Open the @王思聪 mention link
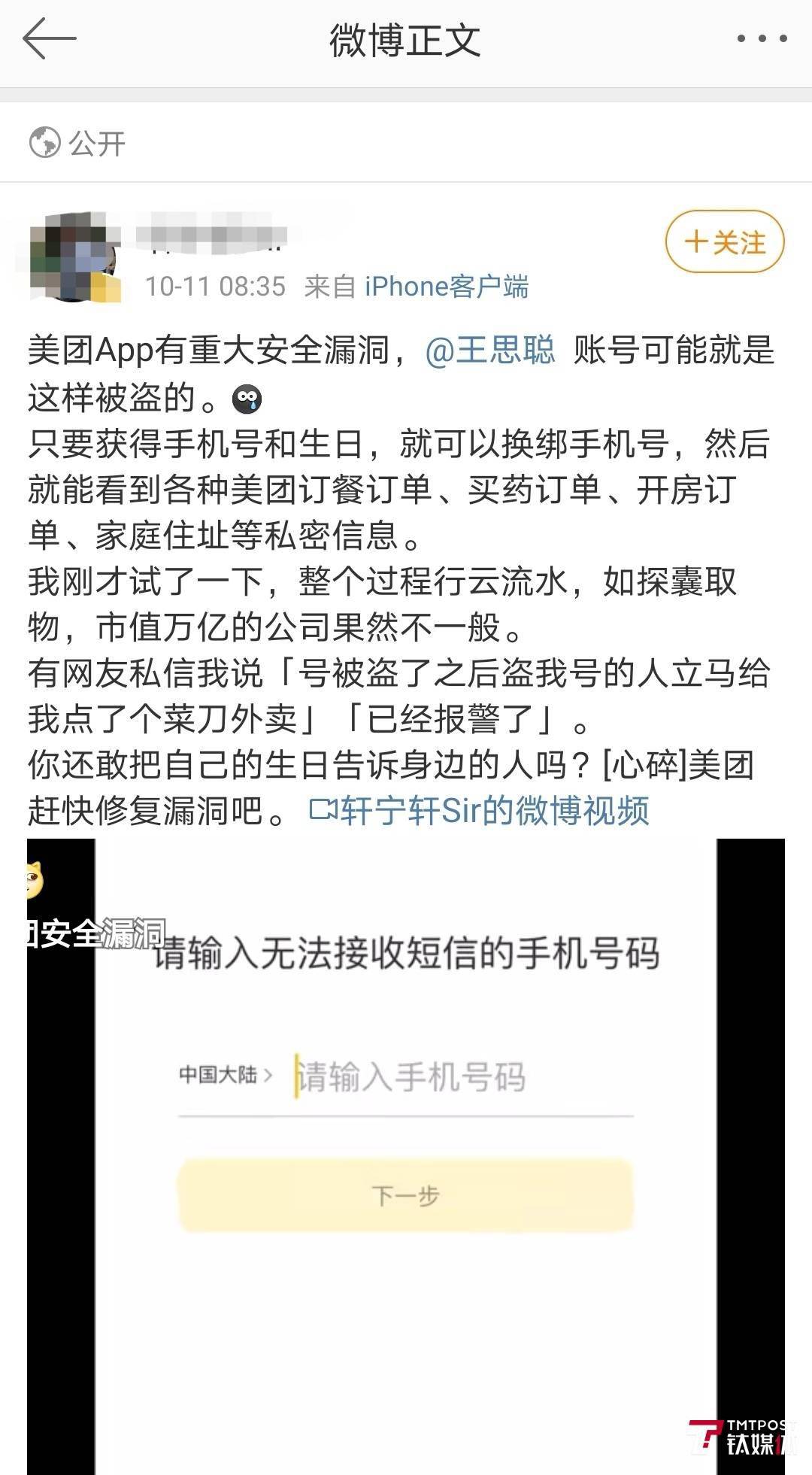Screen dimensions: 812x1475 click(490, 351)
